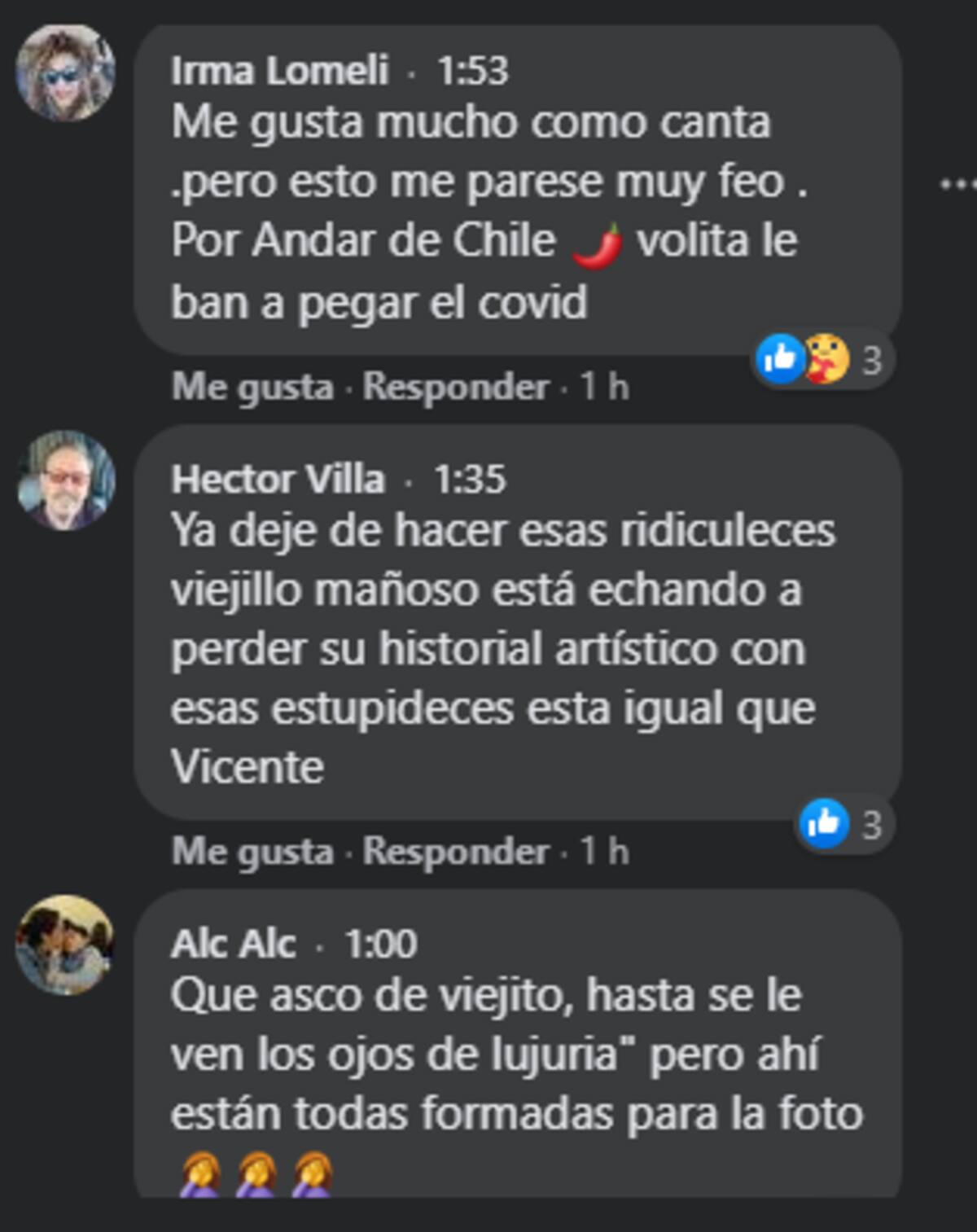Image resolution: width=977 pixels, height=1232 pixels.
Task: Open Alc Alc's name link
Action: click(x=233, y=944)
